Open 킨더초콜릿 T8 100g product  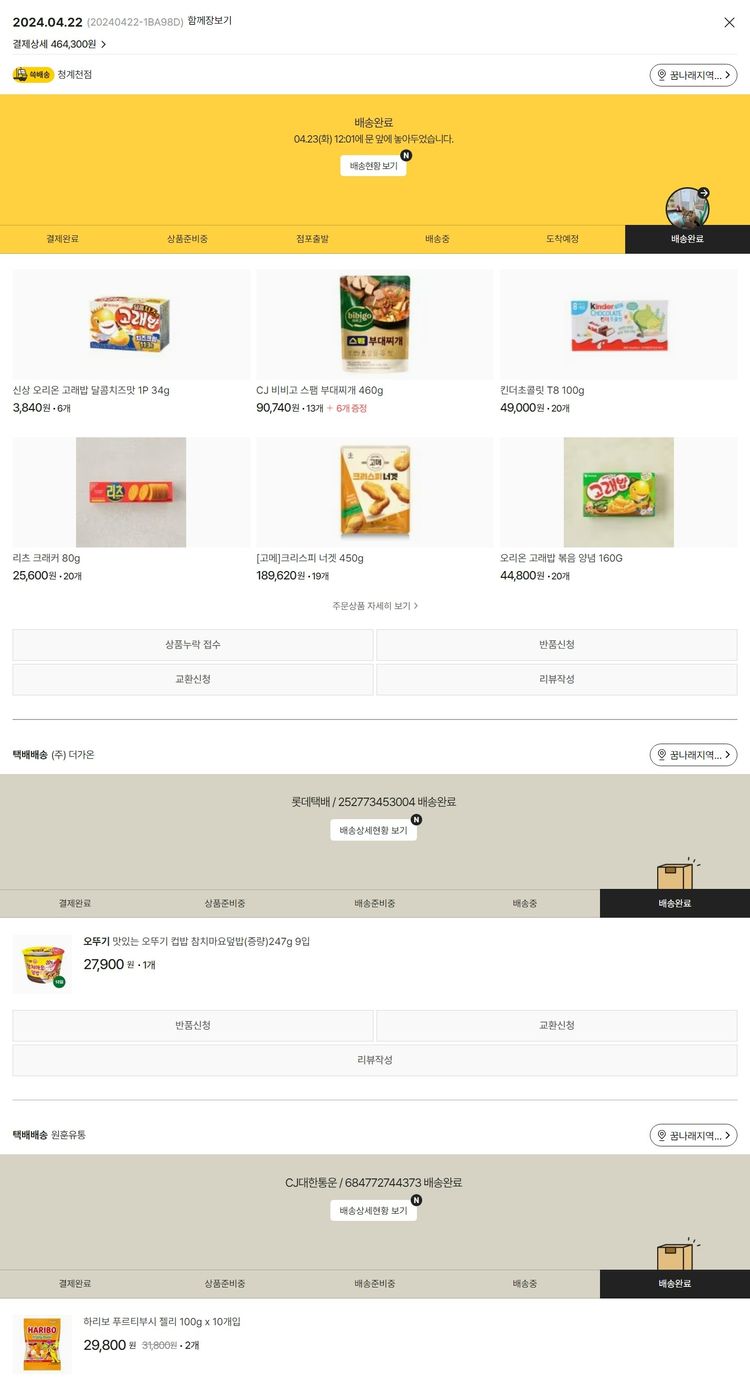coord(618,324)
